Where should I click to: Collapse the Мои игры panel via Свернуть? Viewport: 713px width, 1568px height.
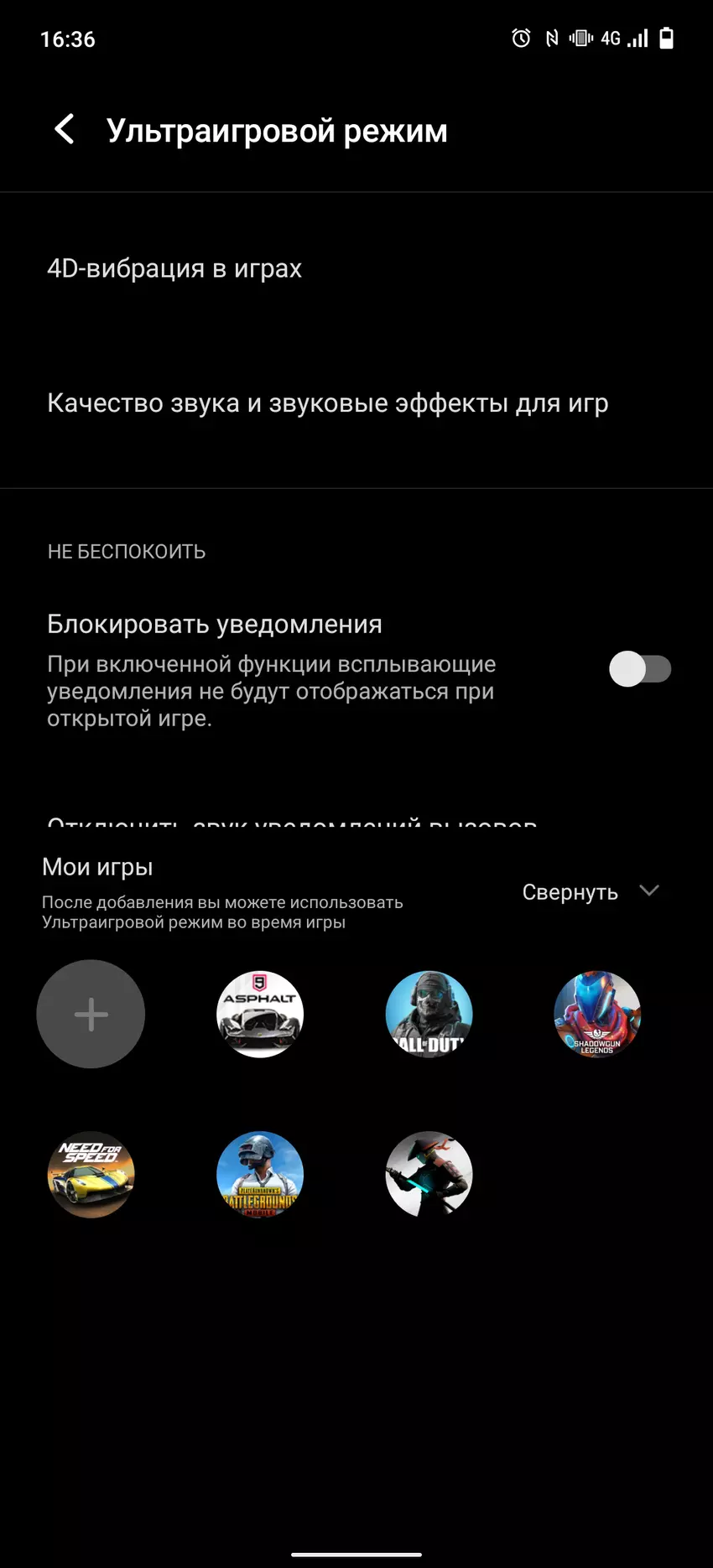coord(590,891)
